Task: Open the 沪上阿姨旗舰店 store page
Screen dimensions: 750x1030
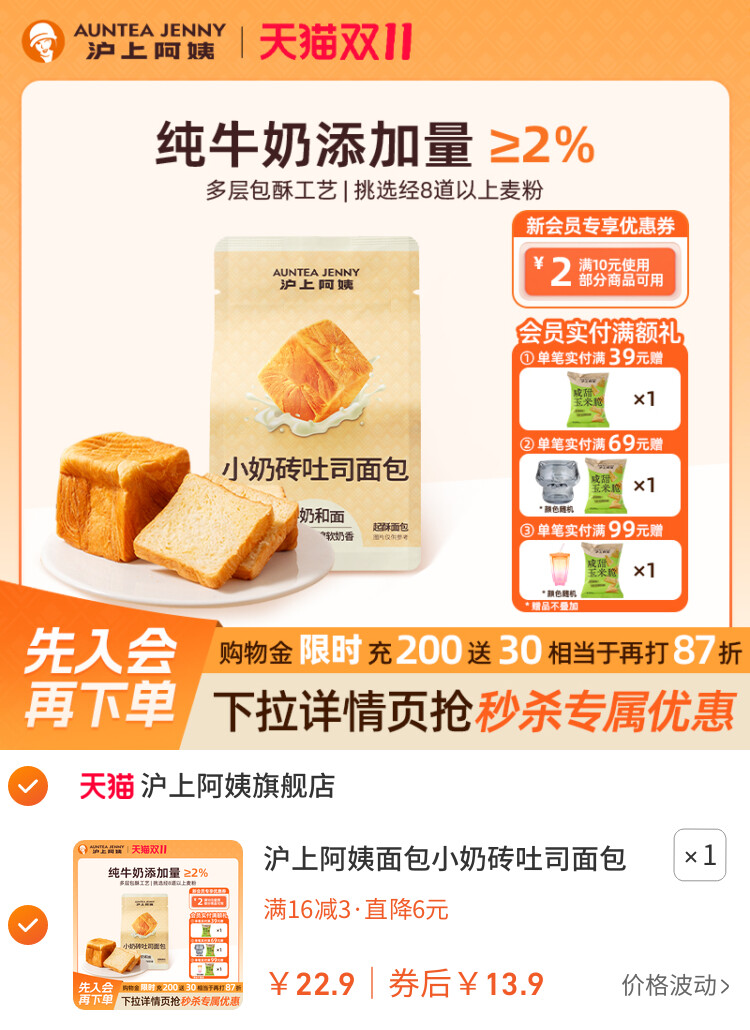Action: coord(237,786)
